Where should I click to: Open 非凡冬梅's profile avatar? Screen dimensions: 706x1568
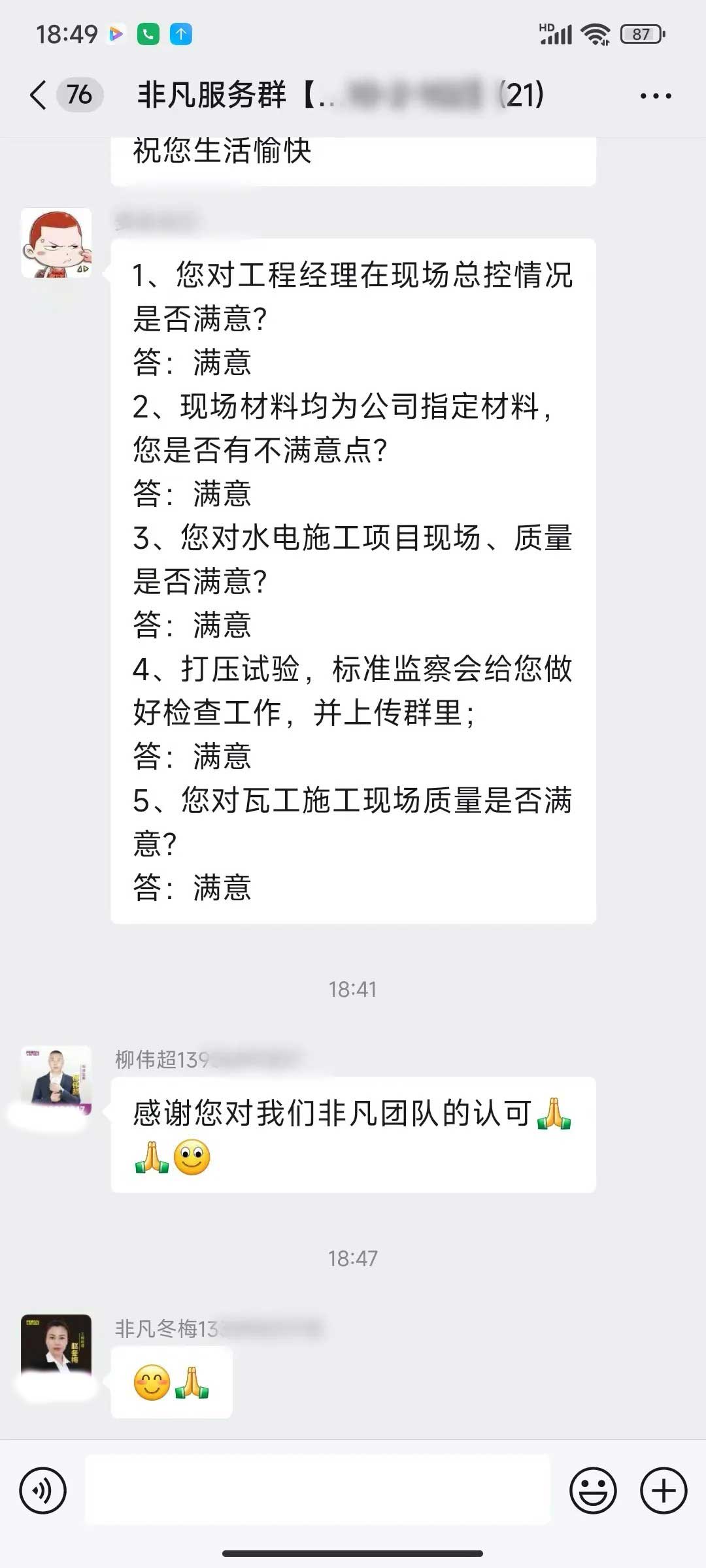(56, 1348)
